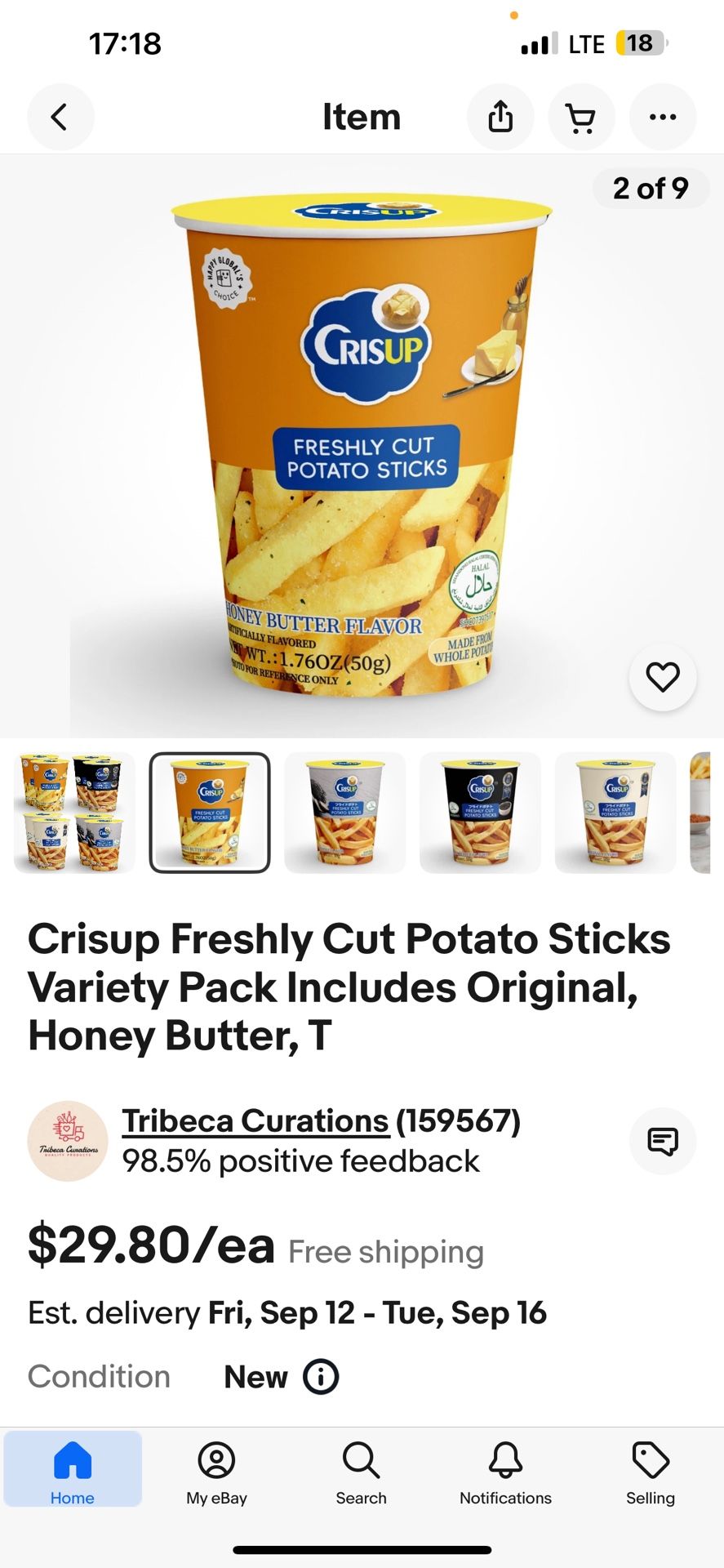
Task: Go back using the back arrow
Action: point(60,117)
